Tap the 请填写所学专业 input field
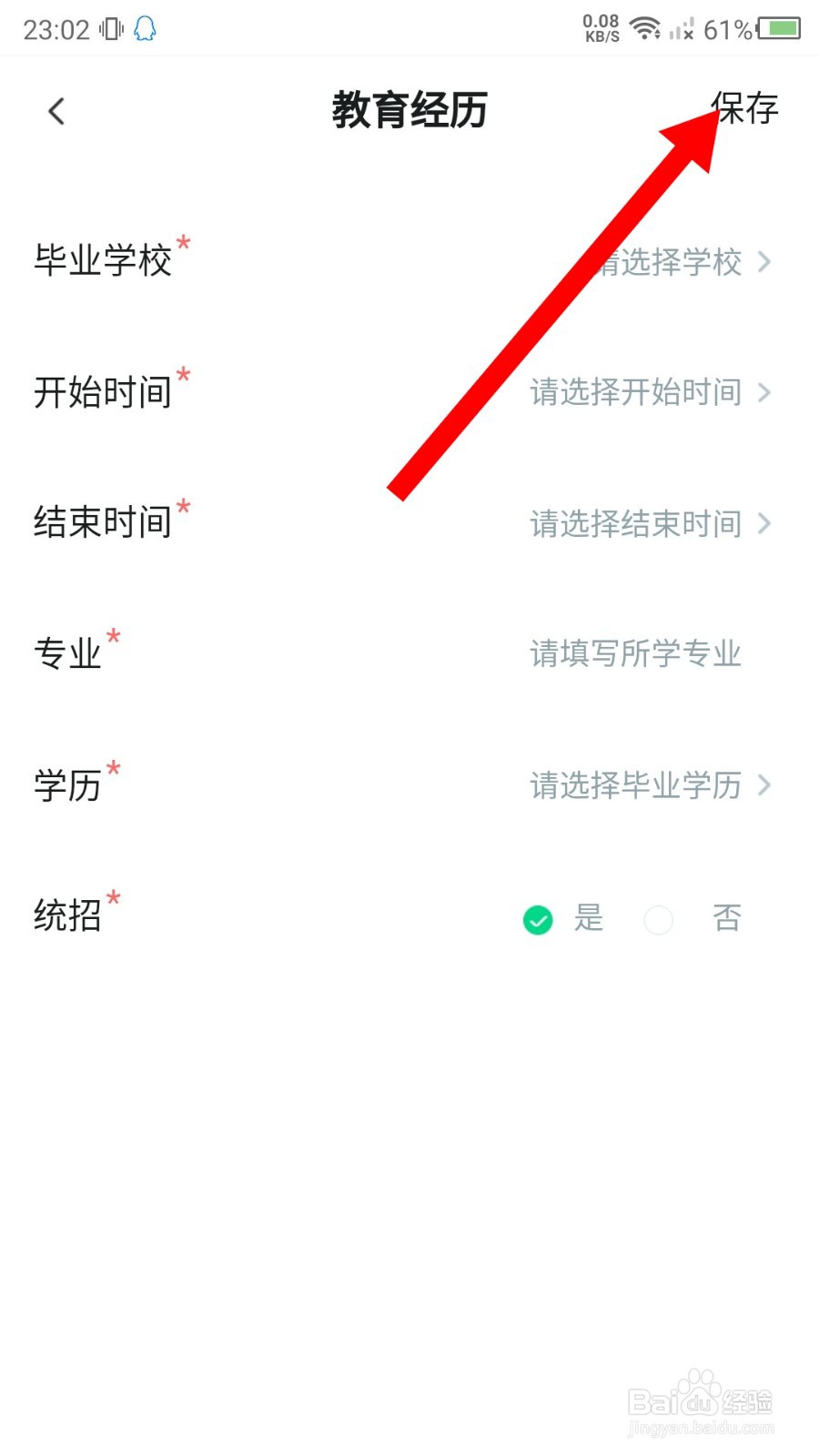This screenshot has width=819, height=1456. point(635,654)
